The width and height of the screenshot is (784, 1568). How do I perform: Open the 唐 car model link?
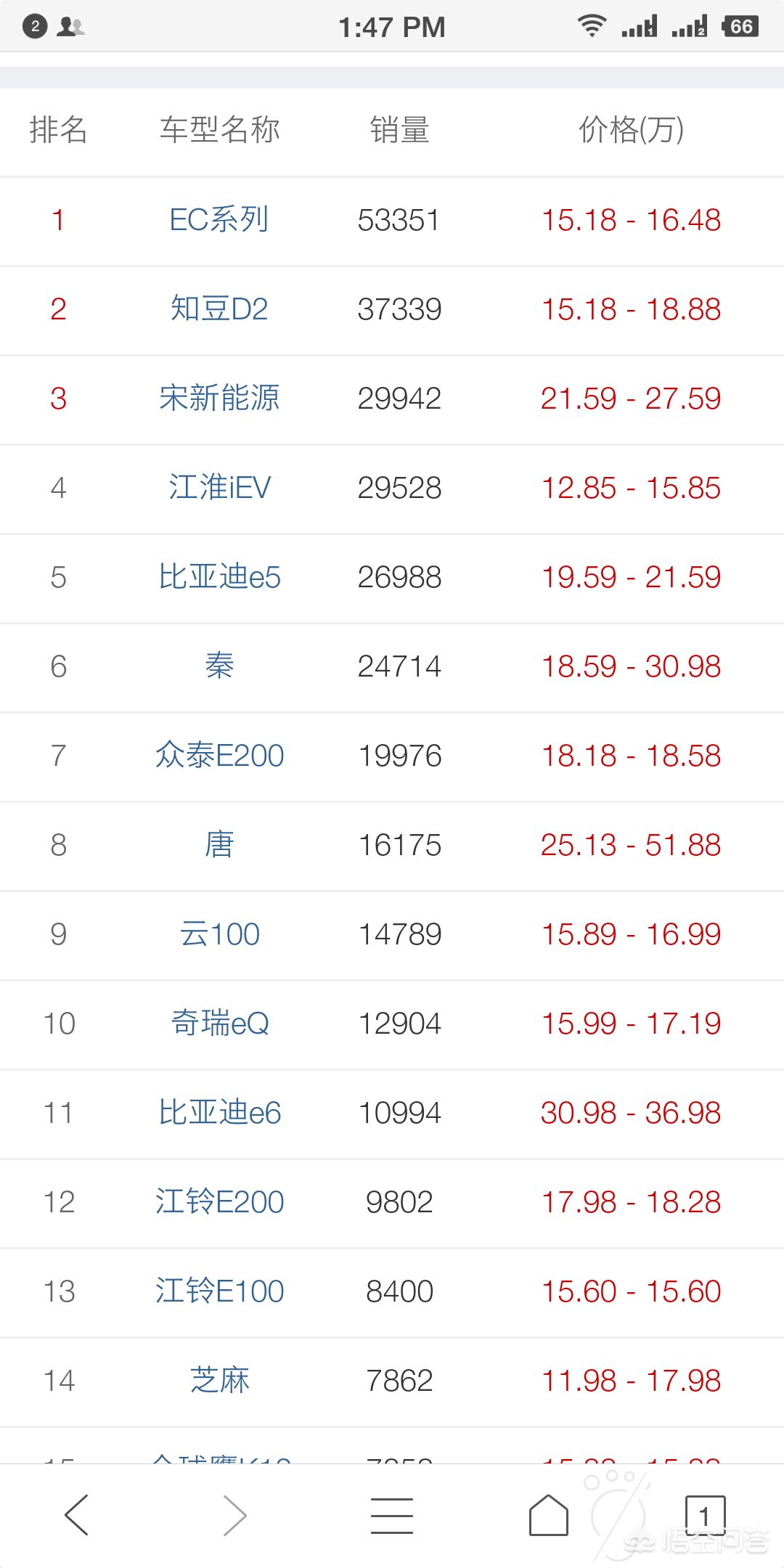(x=219, y=845)
